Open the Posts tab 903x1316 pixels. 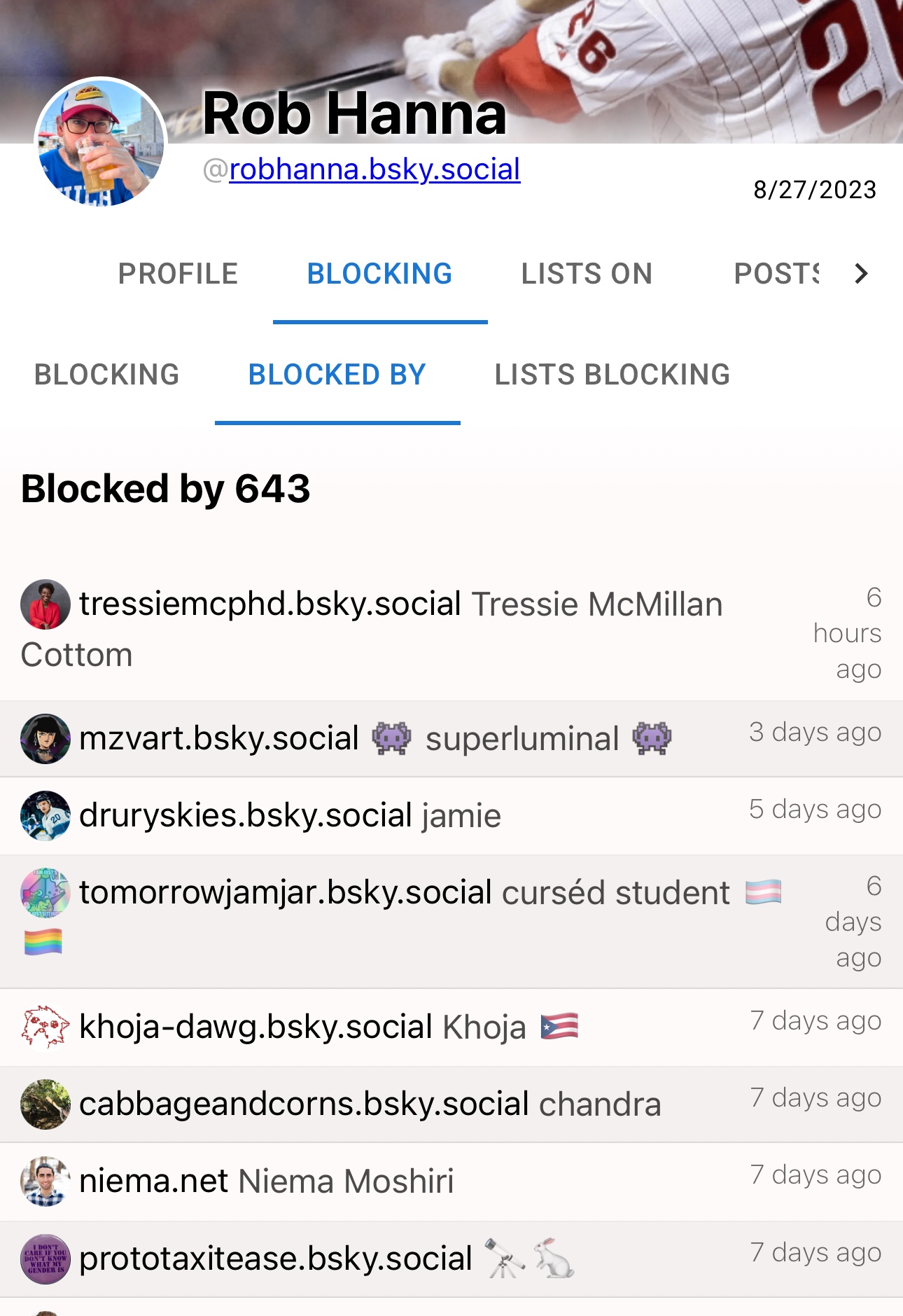776,274
